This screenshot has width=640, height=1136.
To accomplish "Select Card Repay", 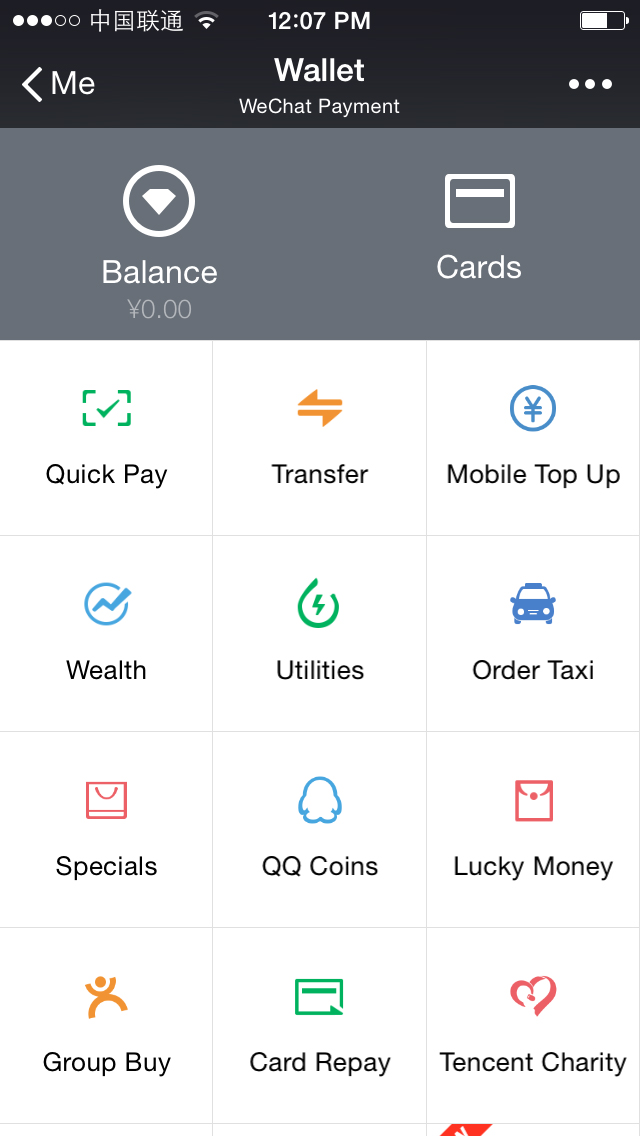I will pos(320,1026).
